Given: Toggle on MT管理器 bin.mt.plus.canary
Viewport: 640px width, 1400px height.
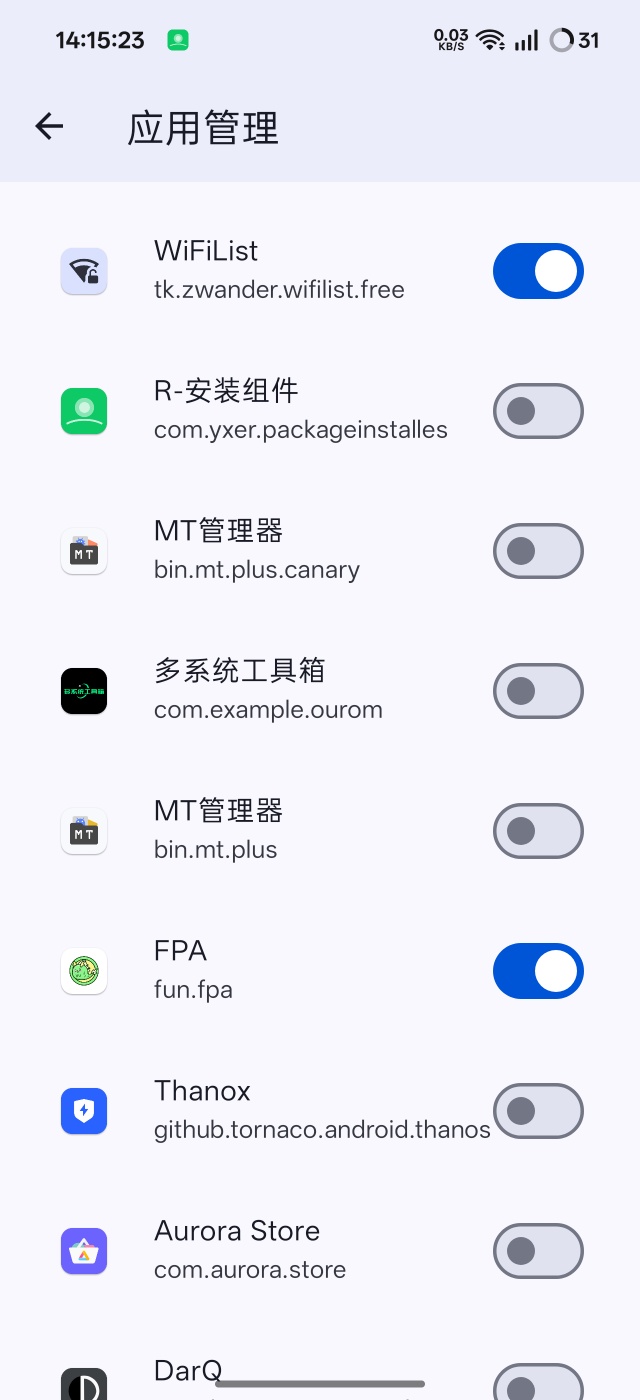Looking at the screenshot, I should coord(538,551).
